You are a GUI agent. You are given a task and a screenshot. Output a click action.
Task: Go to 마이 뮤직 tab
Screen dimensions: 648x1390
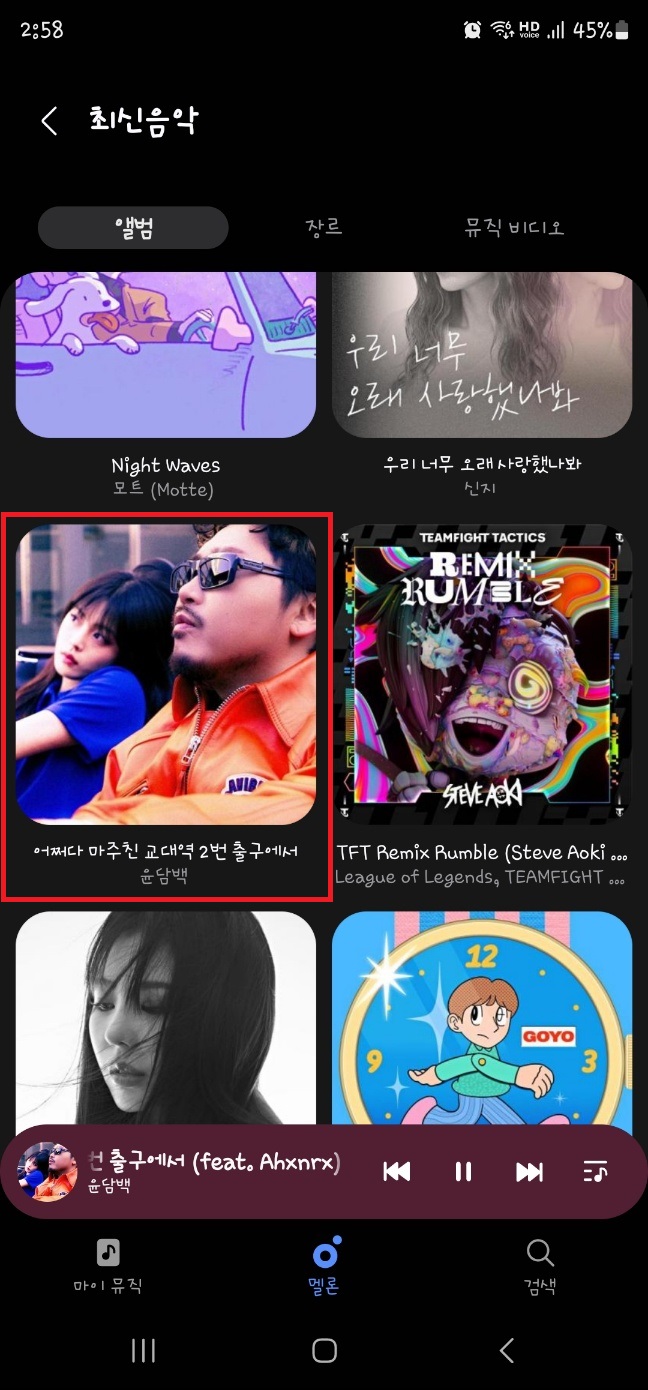(x=108, y=1265)
